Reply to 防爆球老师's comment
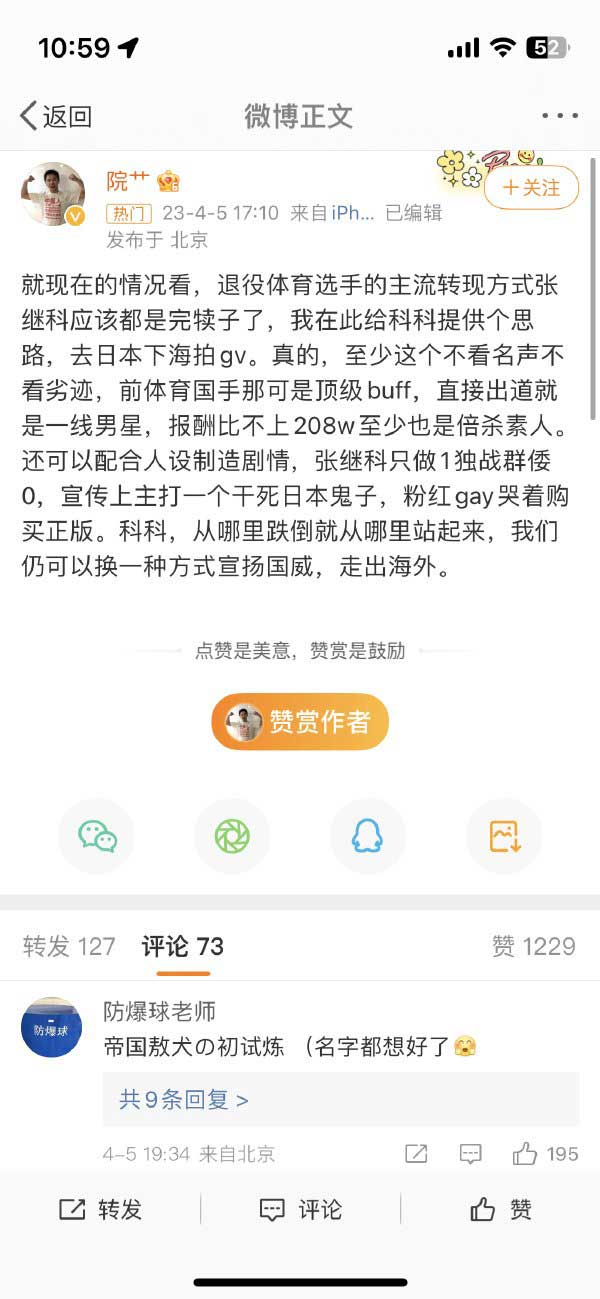 point(470,1154)
